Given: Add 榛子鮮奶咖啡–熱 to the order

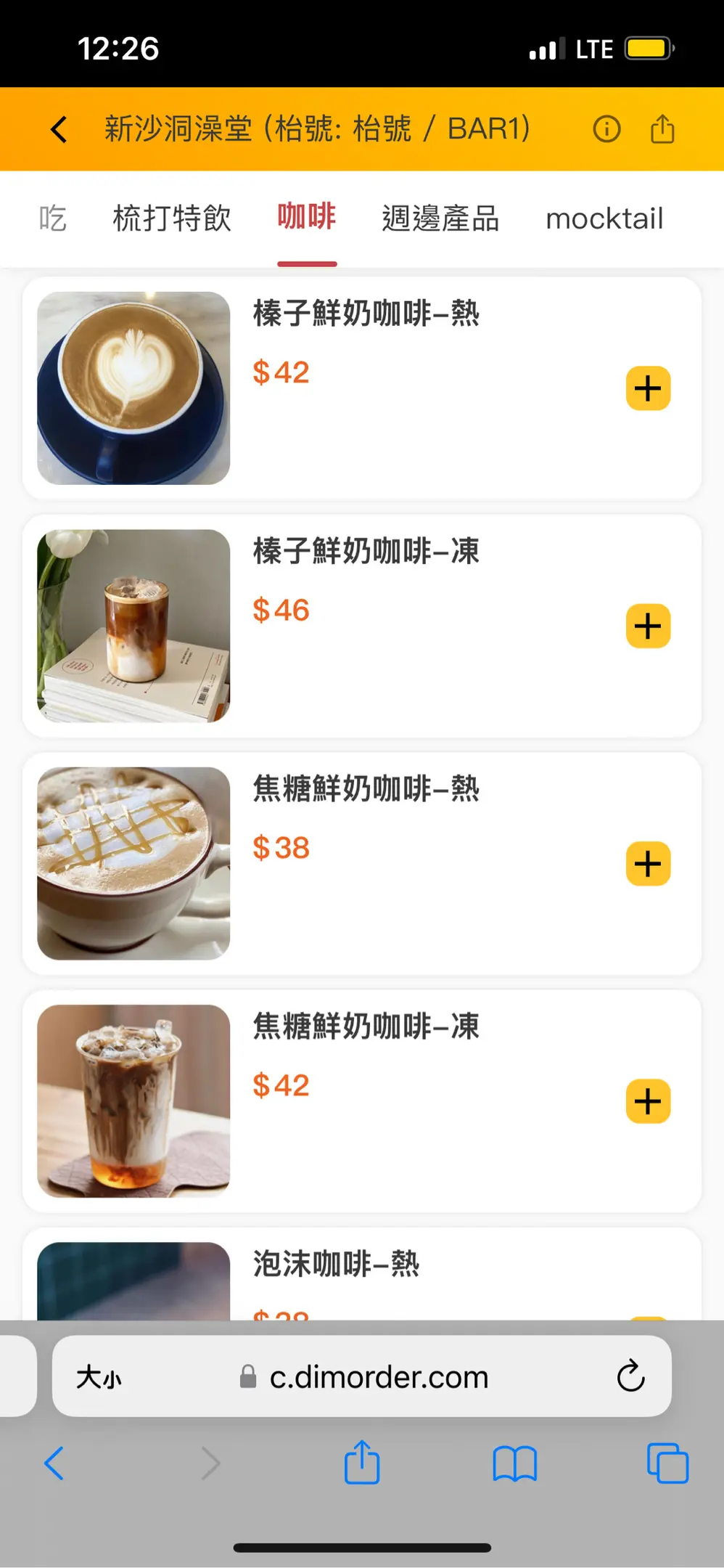Looking at the screenshot, I should tap(648, 388).
